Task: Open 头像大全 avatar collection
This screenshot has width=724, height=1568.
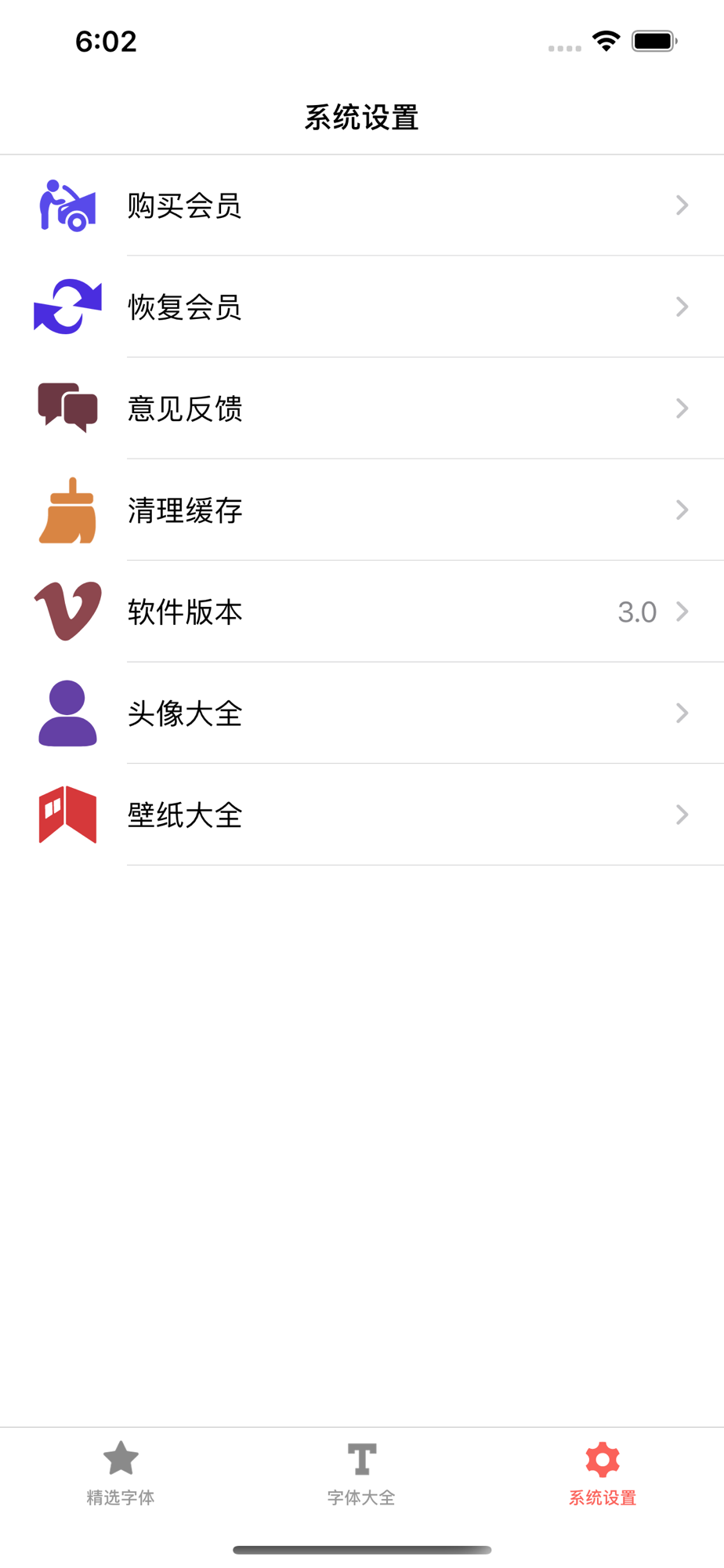Action: pos(362,713)
